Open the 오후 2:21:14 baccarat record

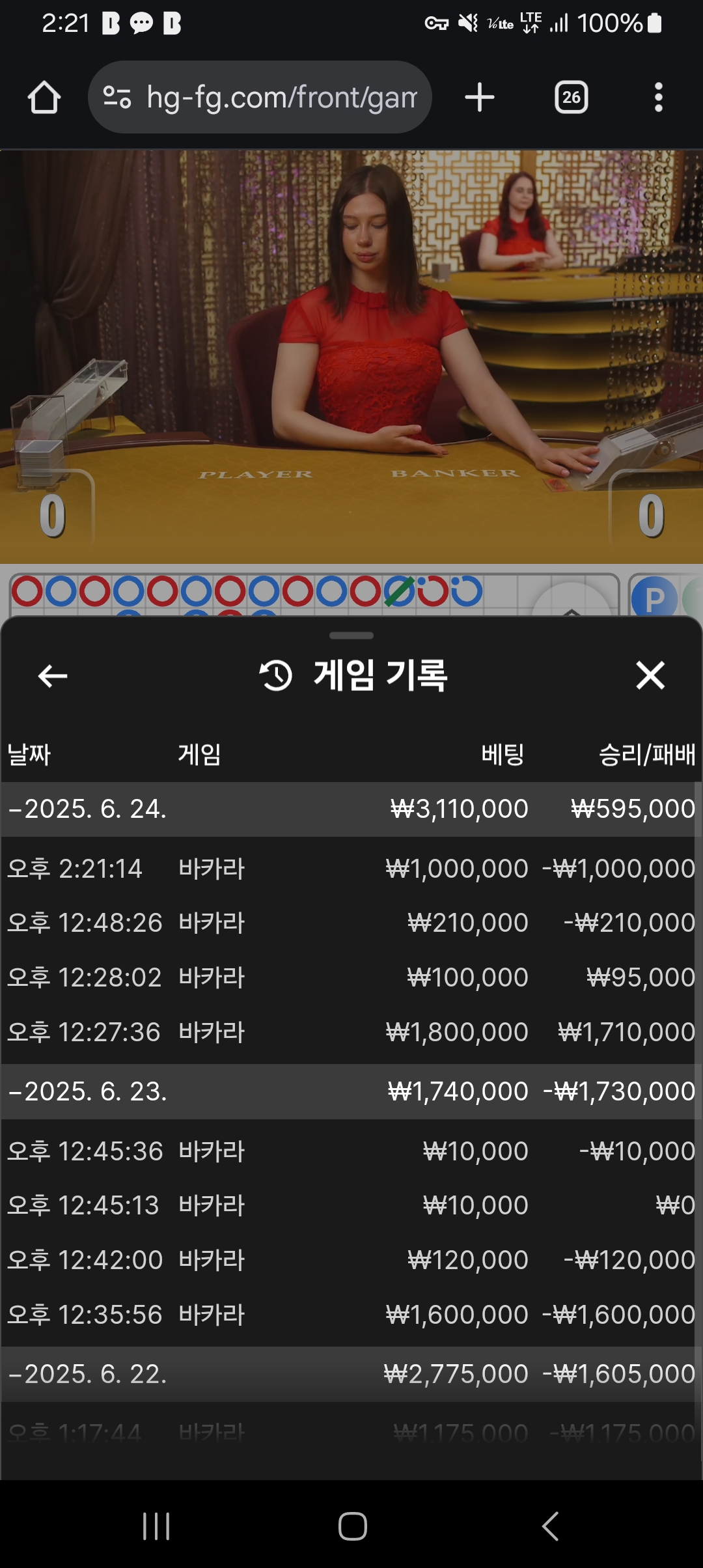tap(351, 869)
